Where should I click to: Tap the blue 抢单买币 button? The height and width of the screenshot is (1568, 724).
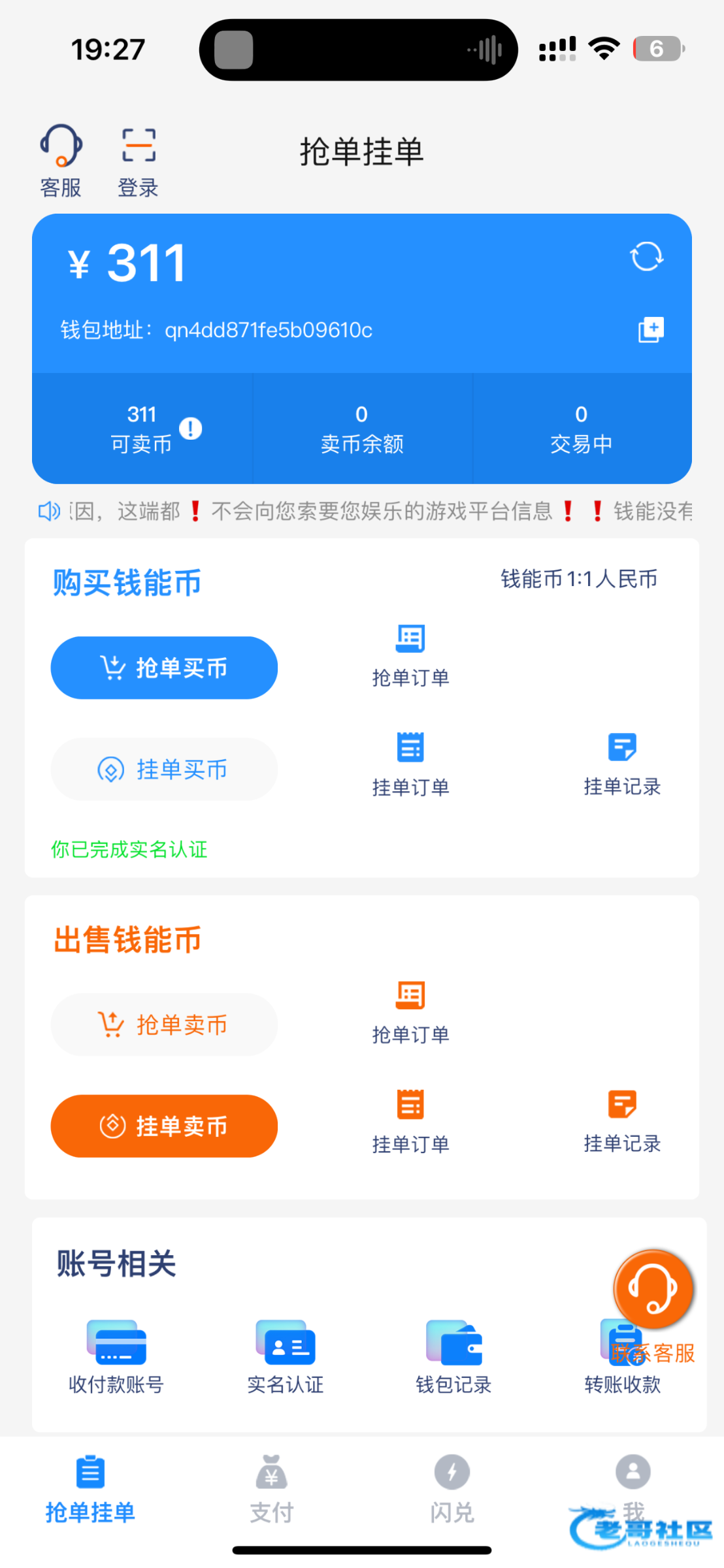[x=164, y=668]
